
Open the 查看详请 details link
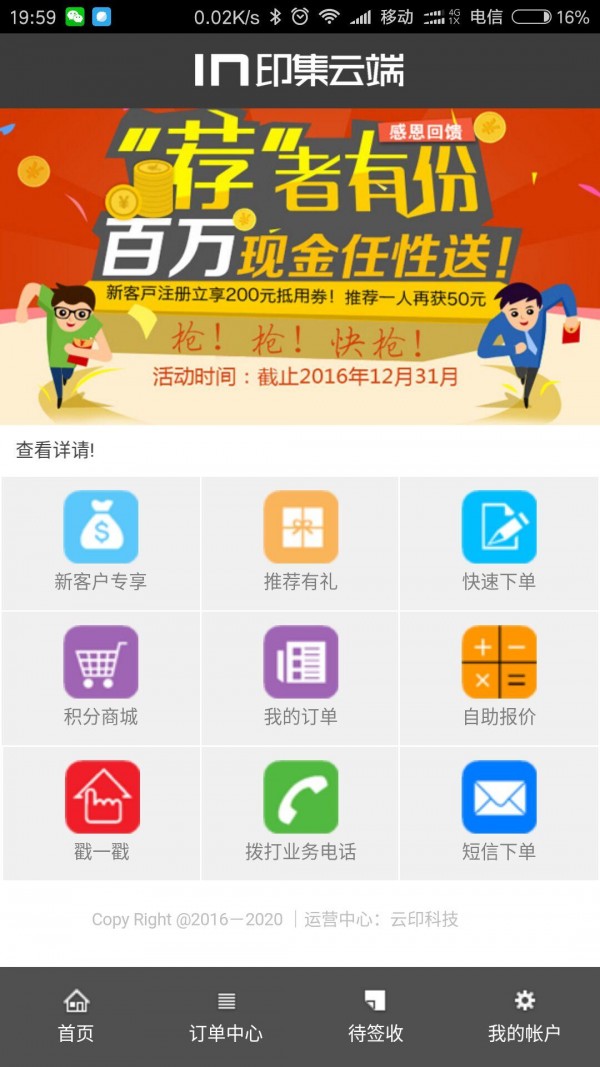click(56, 451)
